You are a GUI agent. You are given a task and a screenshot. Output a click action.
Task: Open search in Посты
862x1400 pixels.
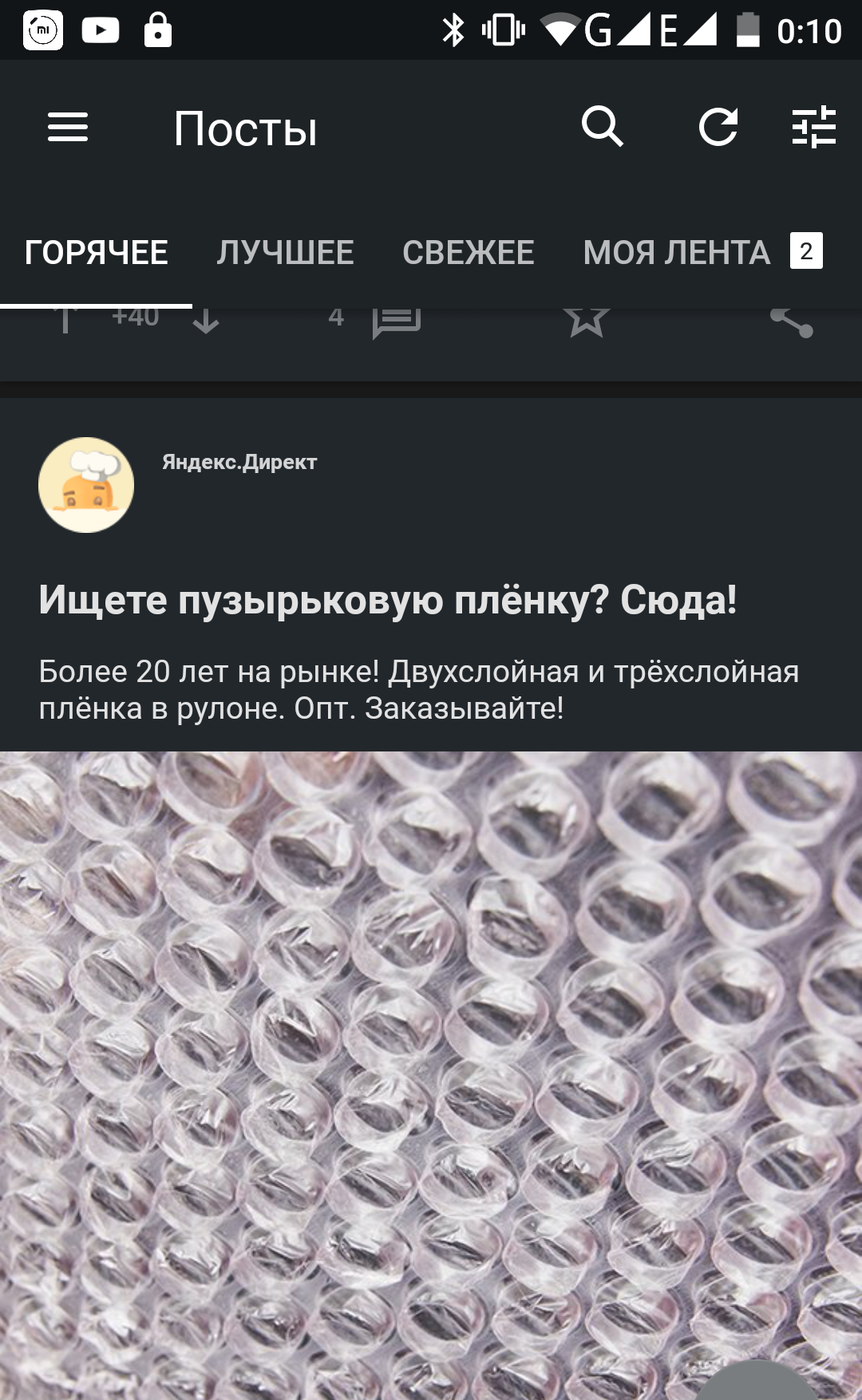tap(602, 128)
